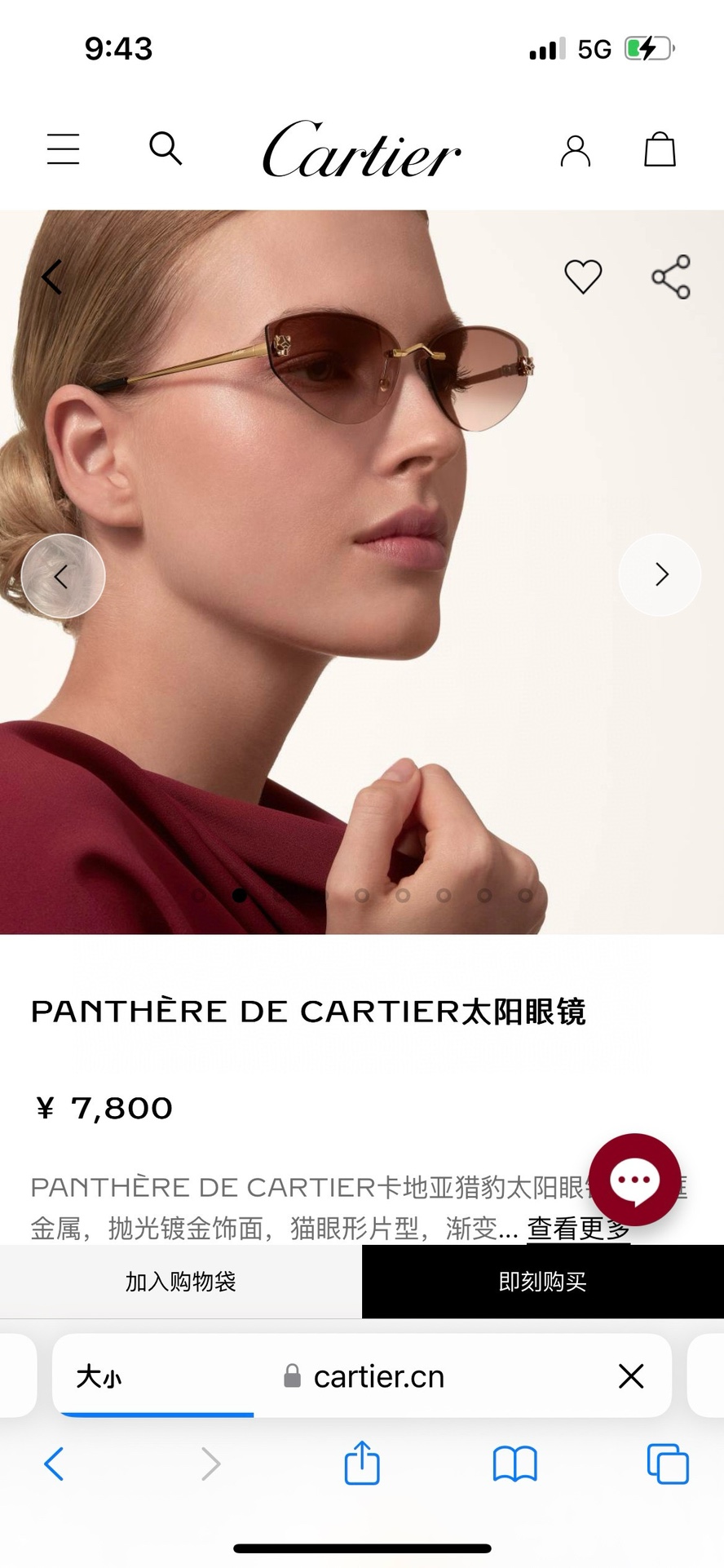
Task: Go back using the arrow over the photo
Action: coord(52,277)
